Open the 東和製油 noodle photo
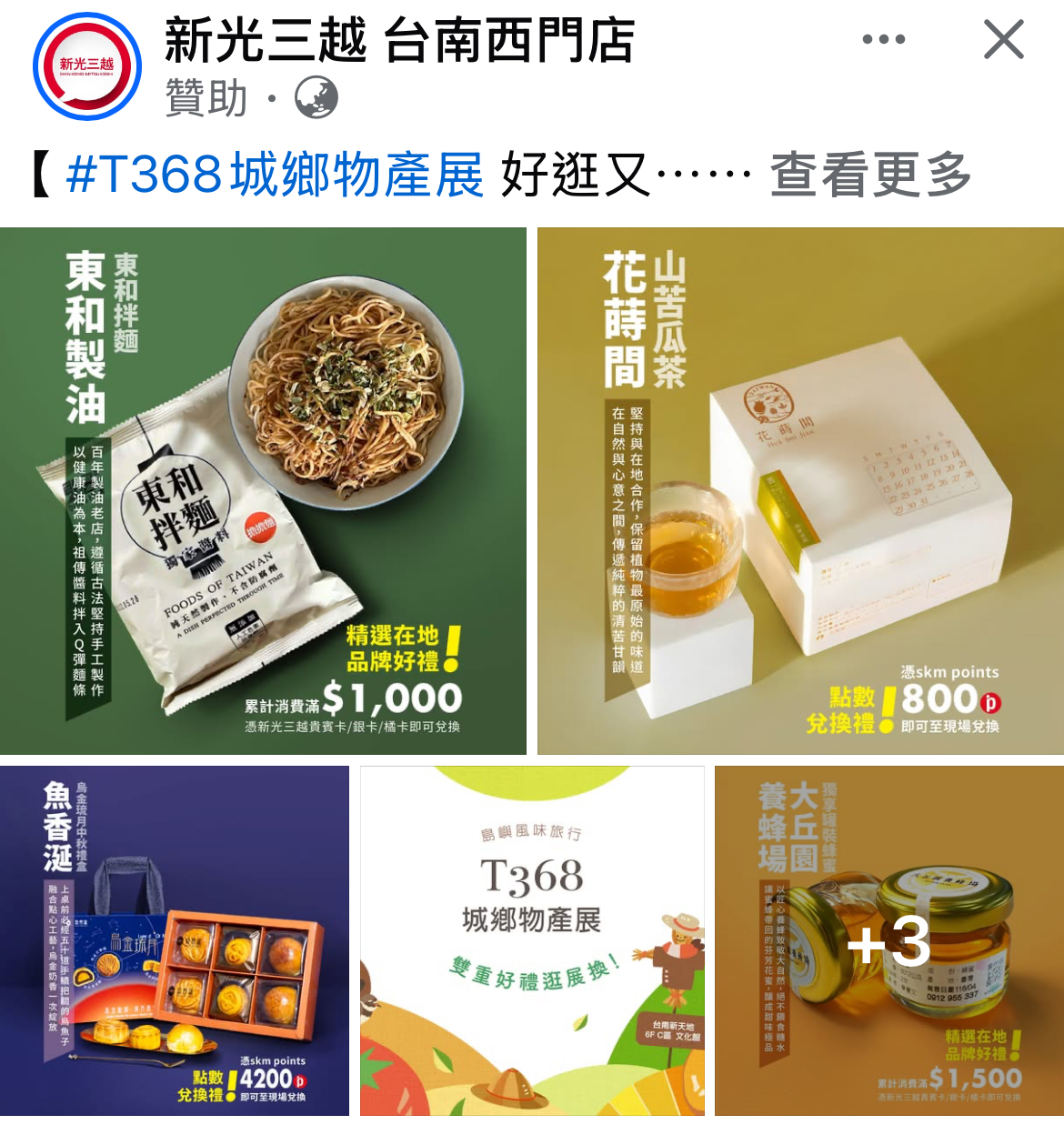Viewport: 1064px width, 1145px height. pos(263,491)
